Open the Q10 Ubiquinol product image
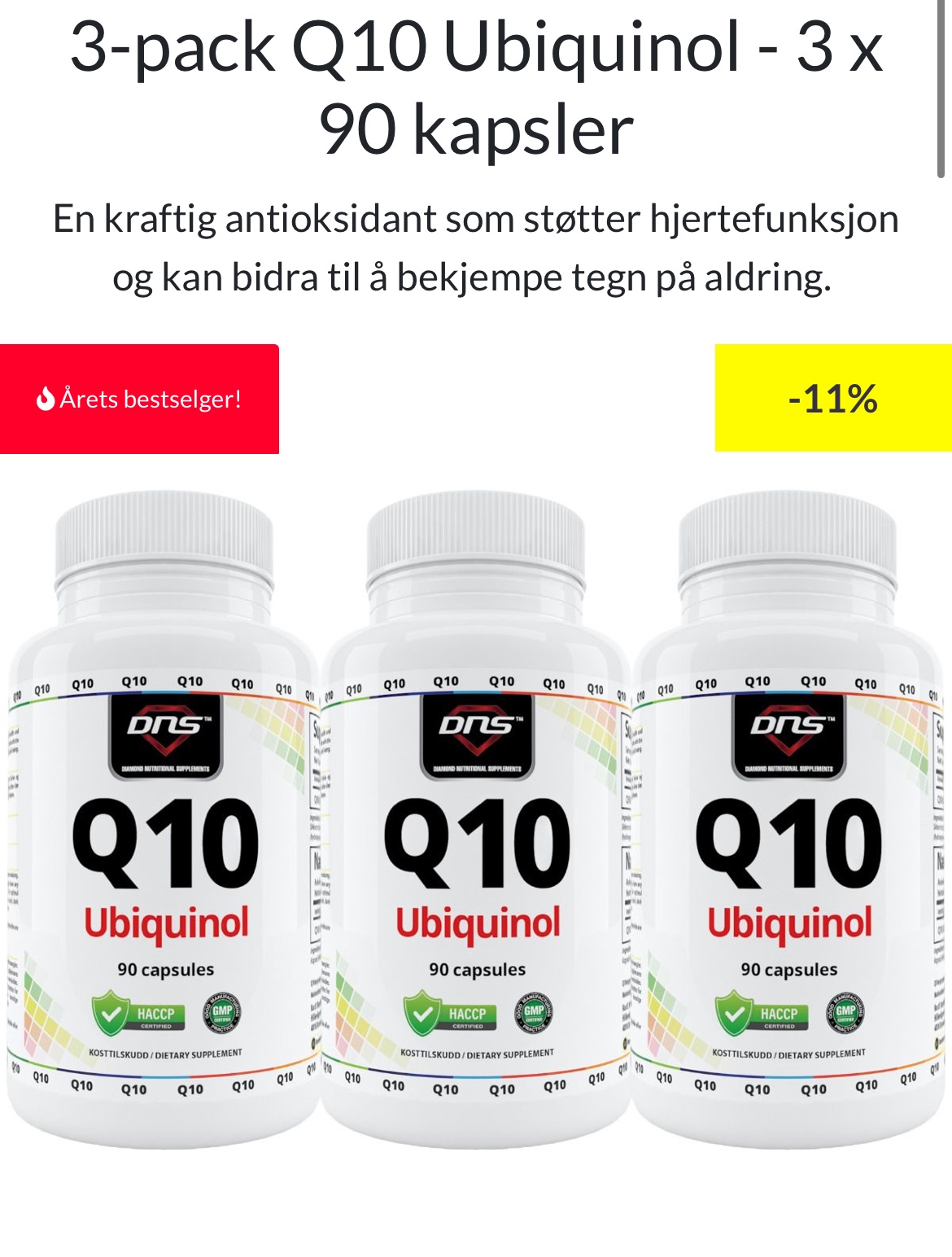This screenshot has height=1257, width=952. coord(476,822)
